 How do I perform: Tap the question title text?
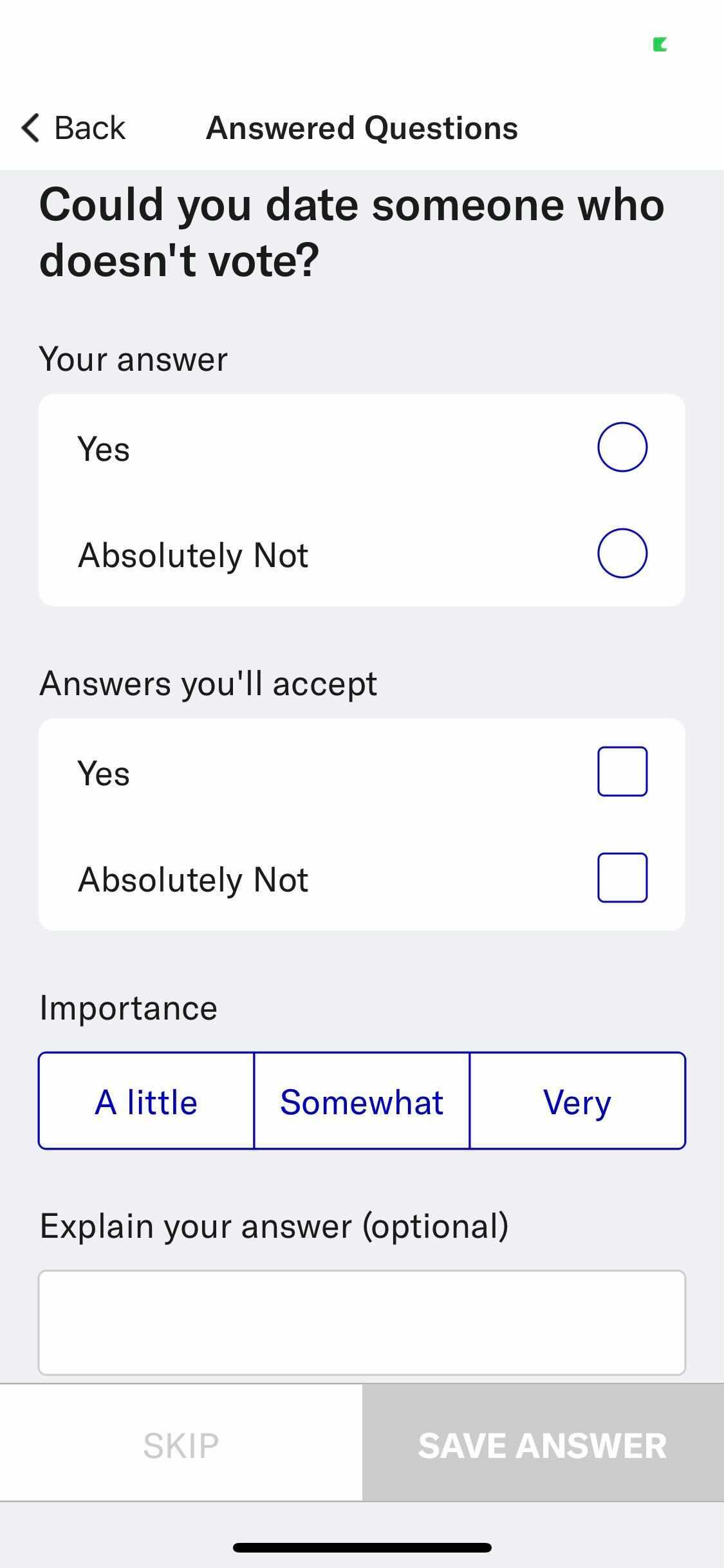[x=351, y=230]
